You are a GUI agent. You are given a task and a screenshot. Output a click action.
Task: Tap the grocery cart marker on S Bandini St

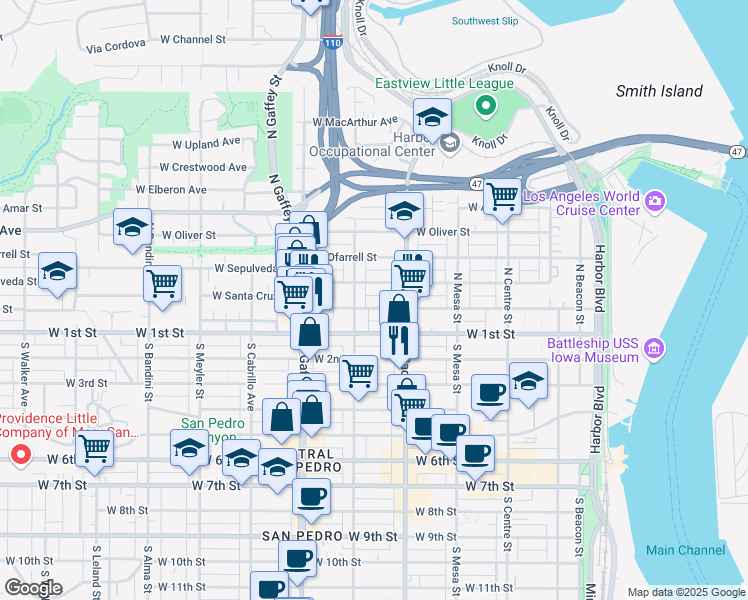162,288
